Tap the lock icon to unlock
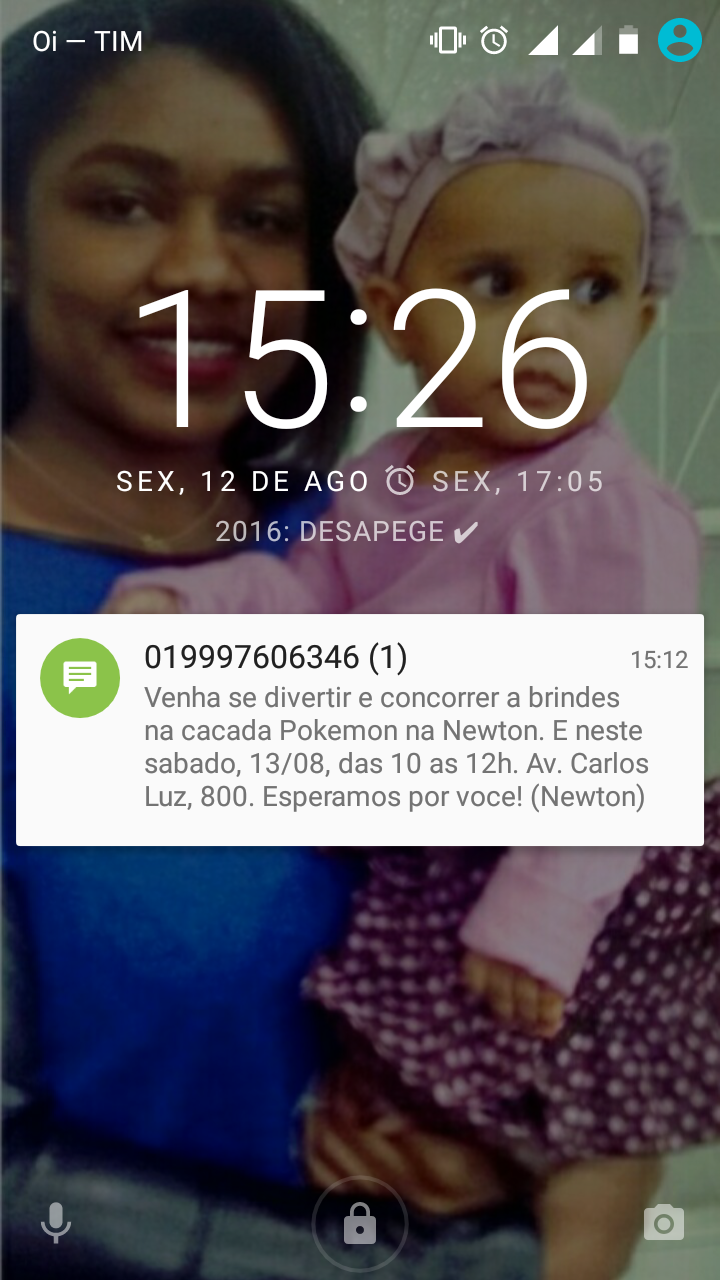This screenshot has width=720, height=1280. [360, 1223]
